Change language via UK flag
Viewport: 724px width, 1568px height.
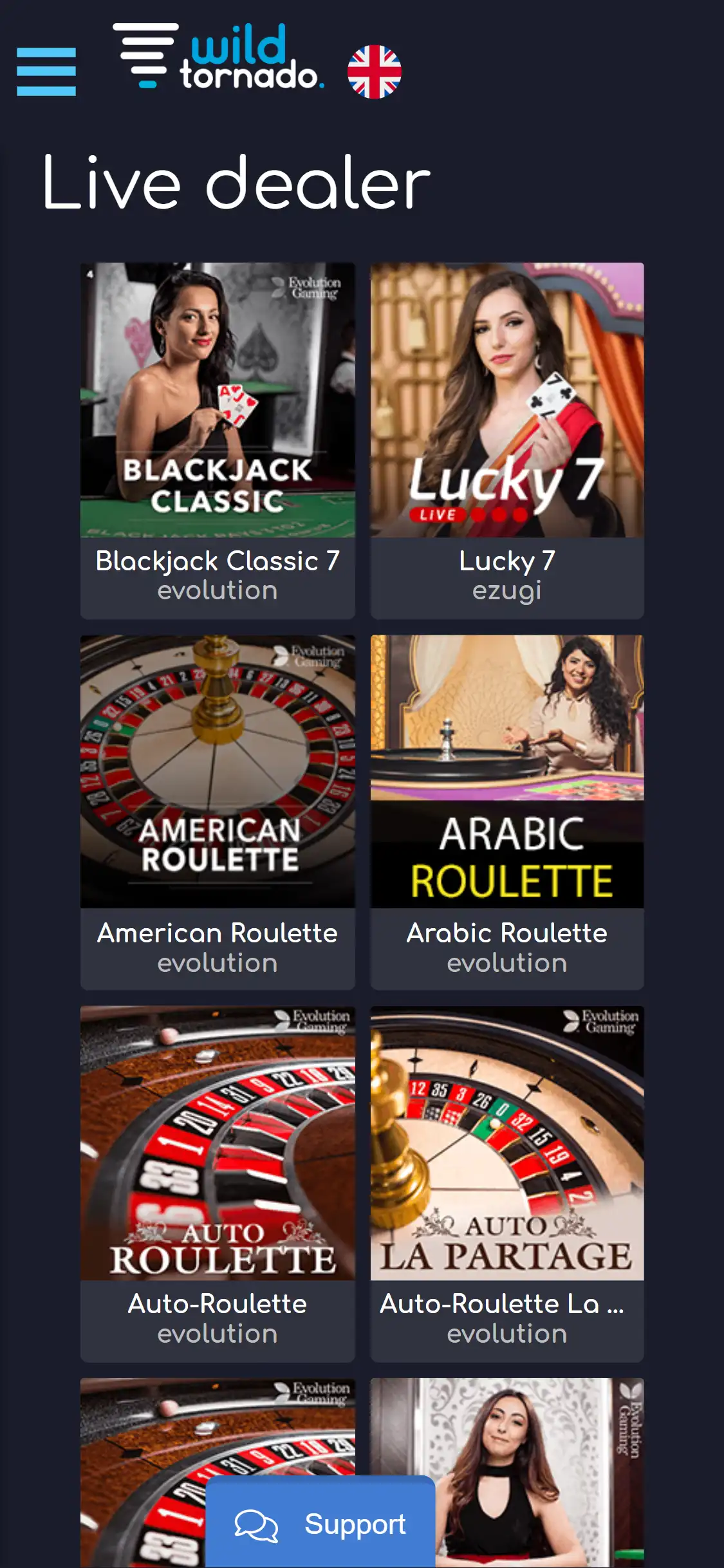[x=374, y=71]
